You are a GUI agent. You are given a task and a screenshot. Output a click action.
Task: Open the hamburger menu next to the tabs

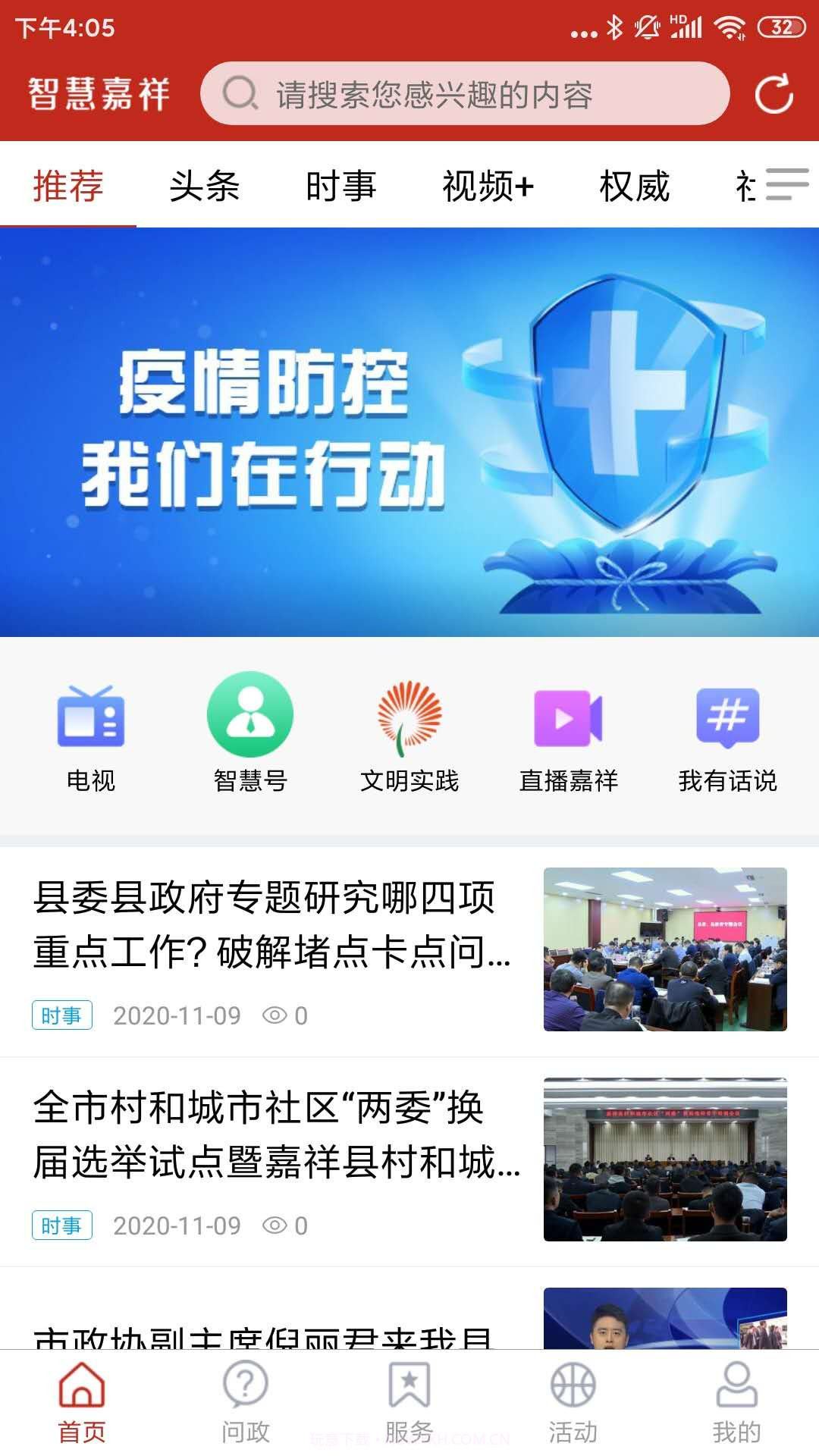[x=786, y=186]
